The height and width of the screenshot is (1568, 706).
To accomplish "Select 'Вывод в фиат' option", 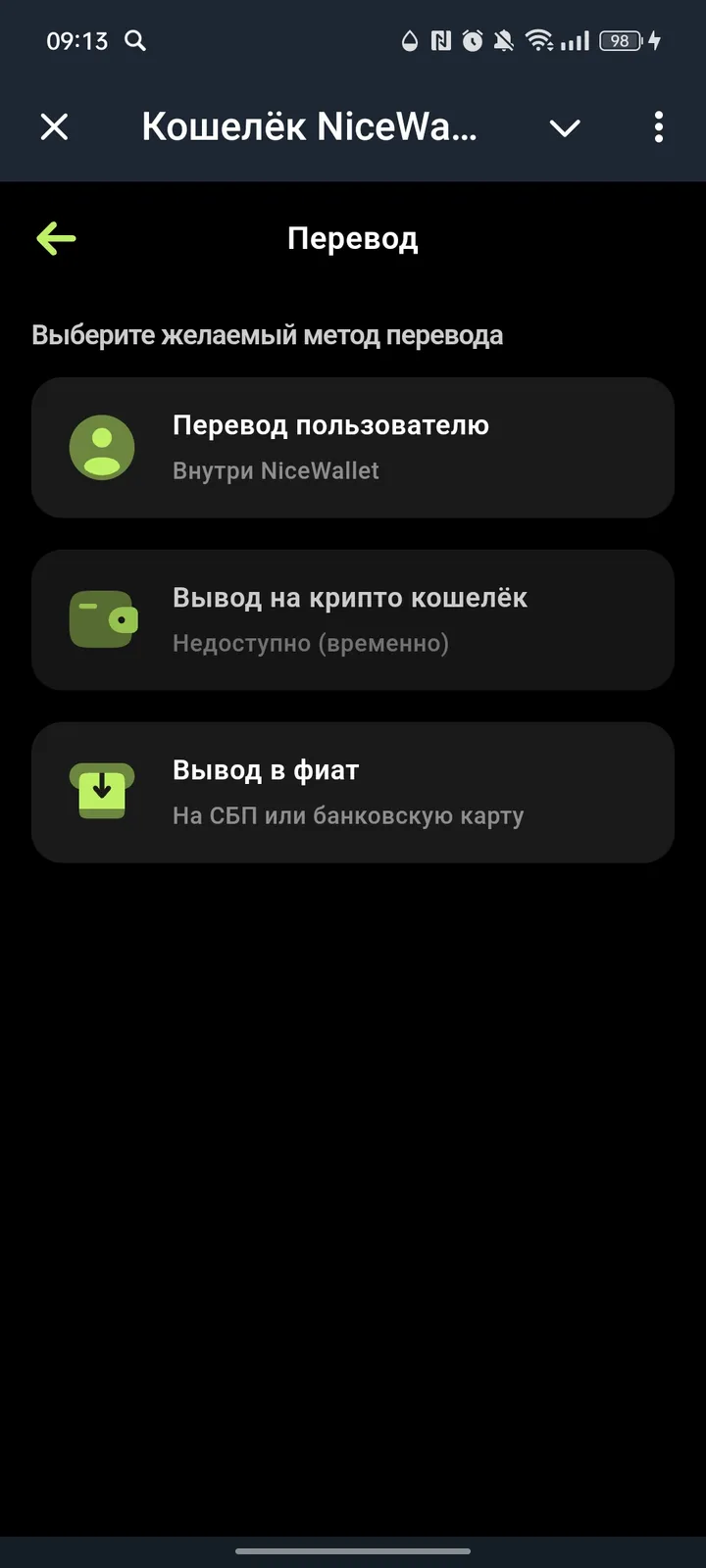I will 353,791.
